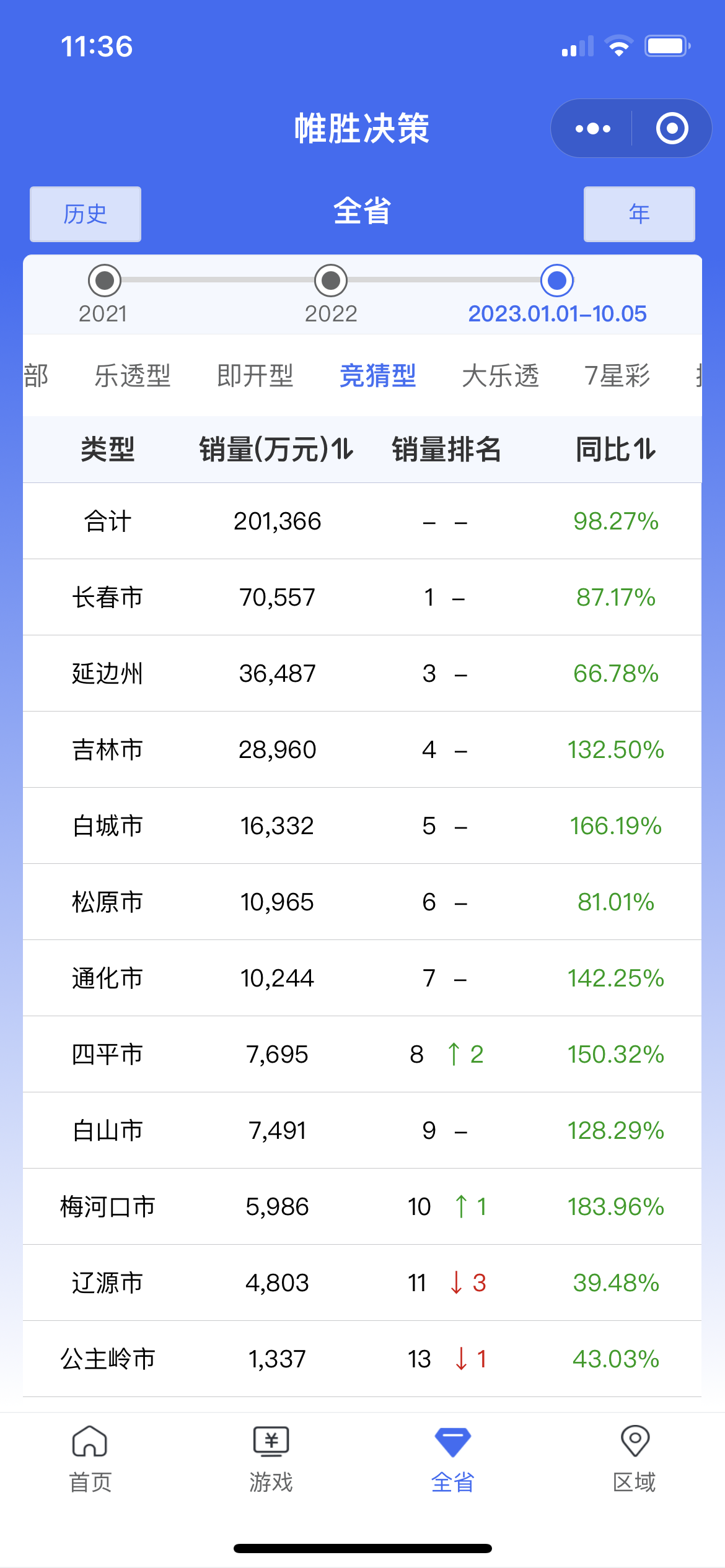Tap the 历史 button
Image resolution: width=725 pixels, height=1568 pixels.
coord(86,214)
